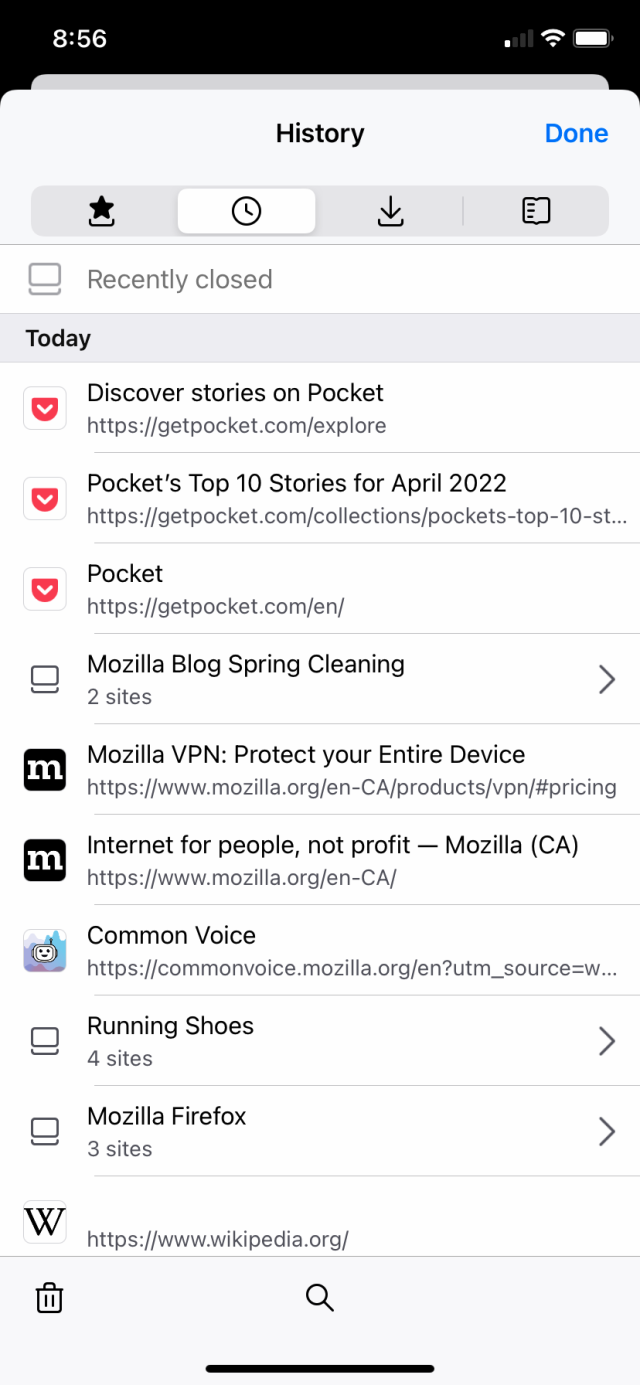Switch to the Downloads tab
Image resolution: width=640 pixels, height=1385 pixels.
pos(390,211)
